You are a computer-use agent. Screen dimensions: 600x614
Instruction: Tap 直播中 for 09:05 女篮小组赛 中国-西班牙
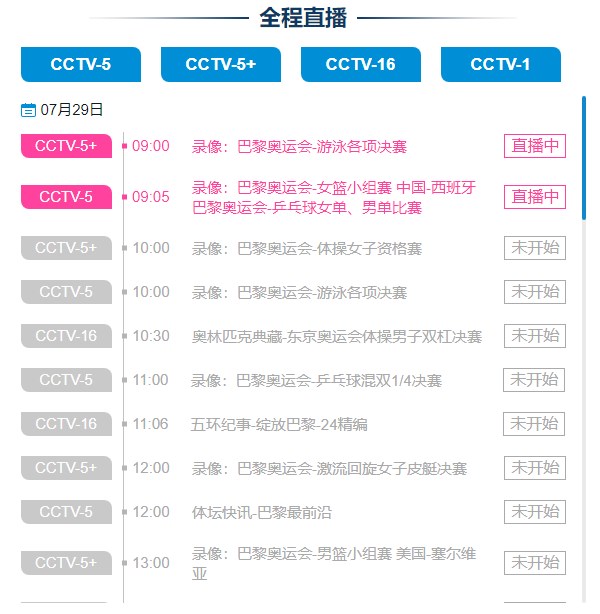[x=535, y=197]
